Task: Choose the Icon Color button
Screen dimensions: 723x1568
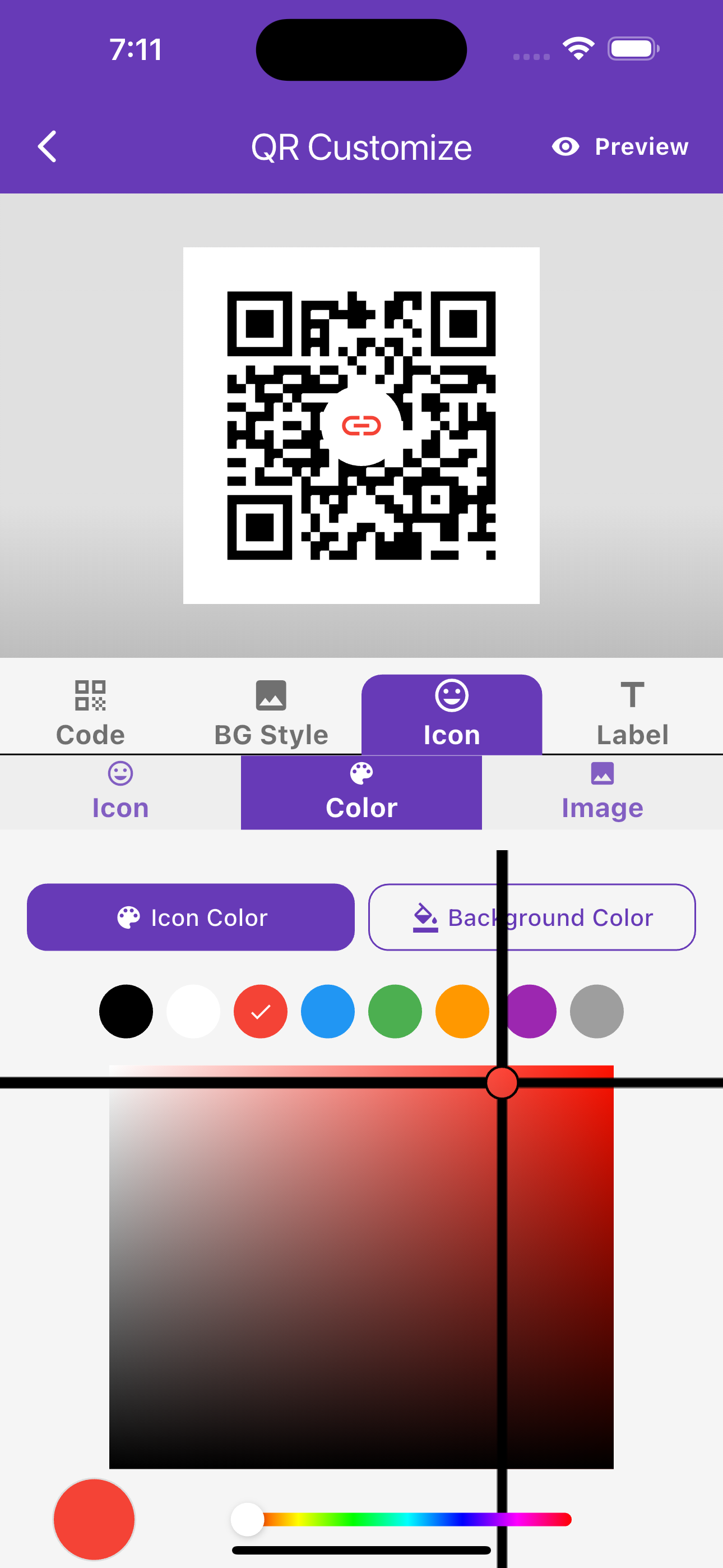Action: (191, 917)
